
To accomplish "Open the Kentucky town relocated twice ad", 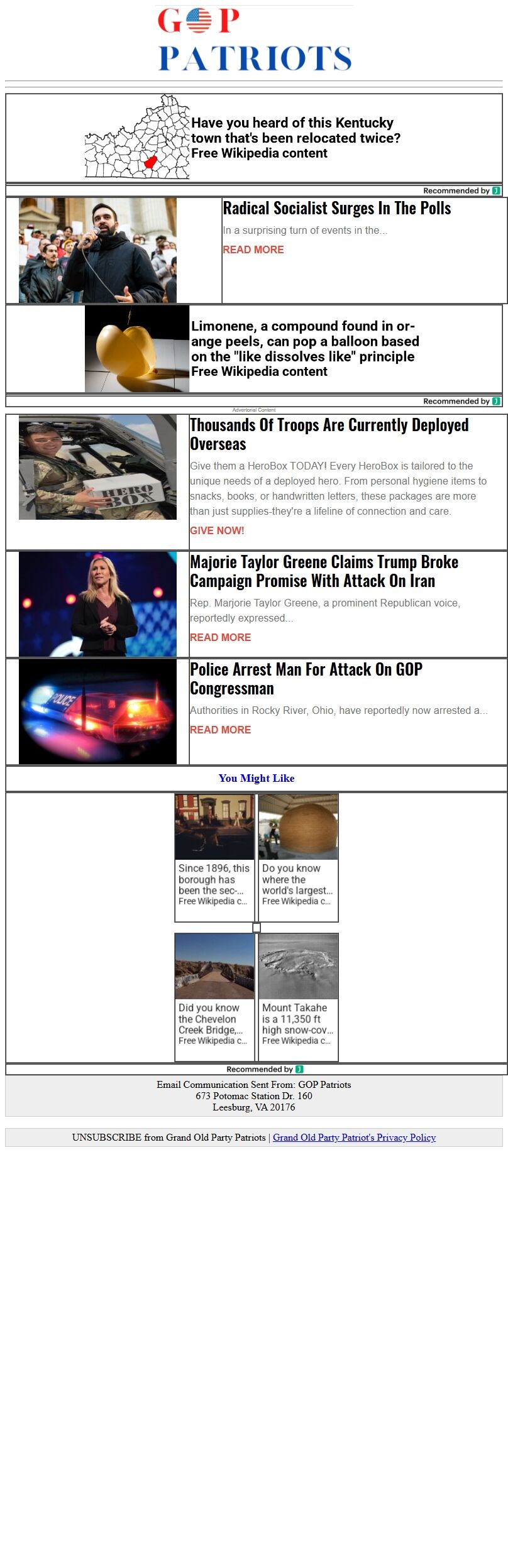I will tap(295, 138).
